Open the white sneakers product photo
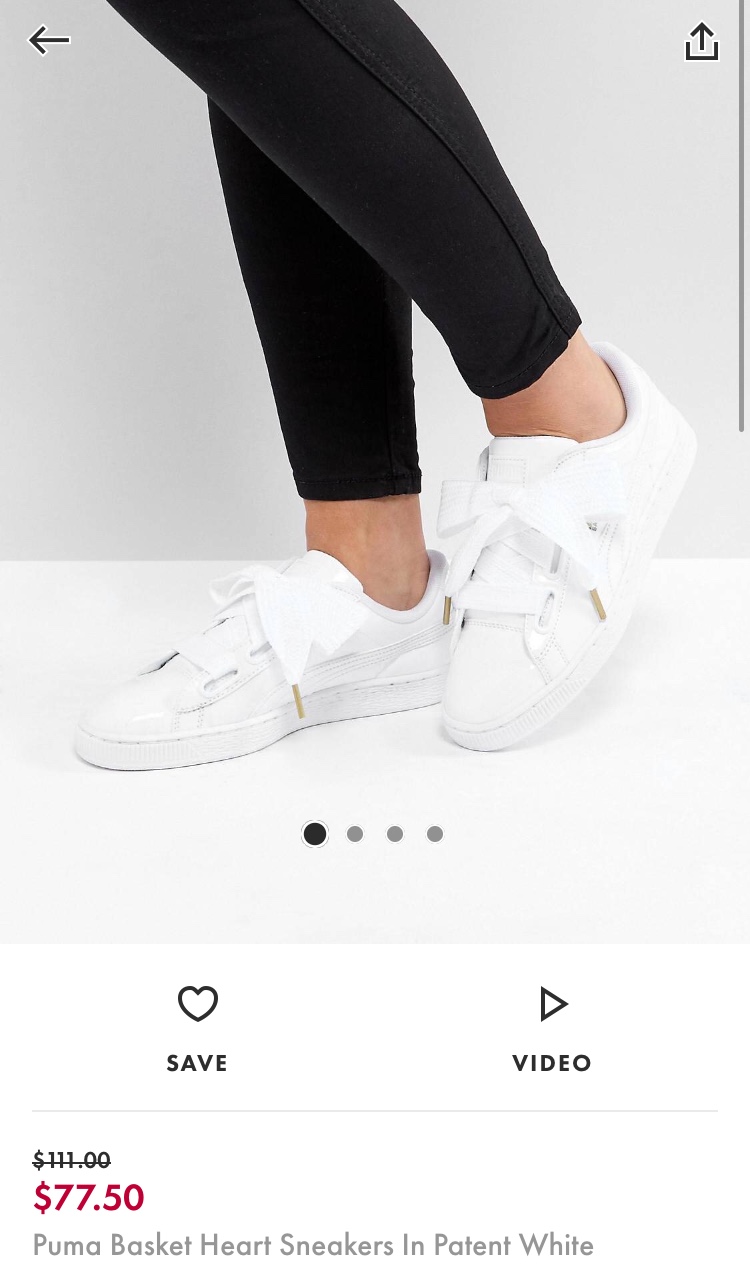The height and width of the screenshot is (1280, 750). [375, 450]
